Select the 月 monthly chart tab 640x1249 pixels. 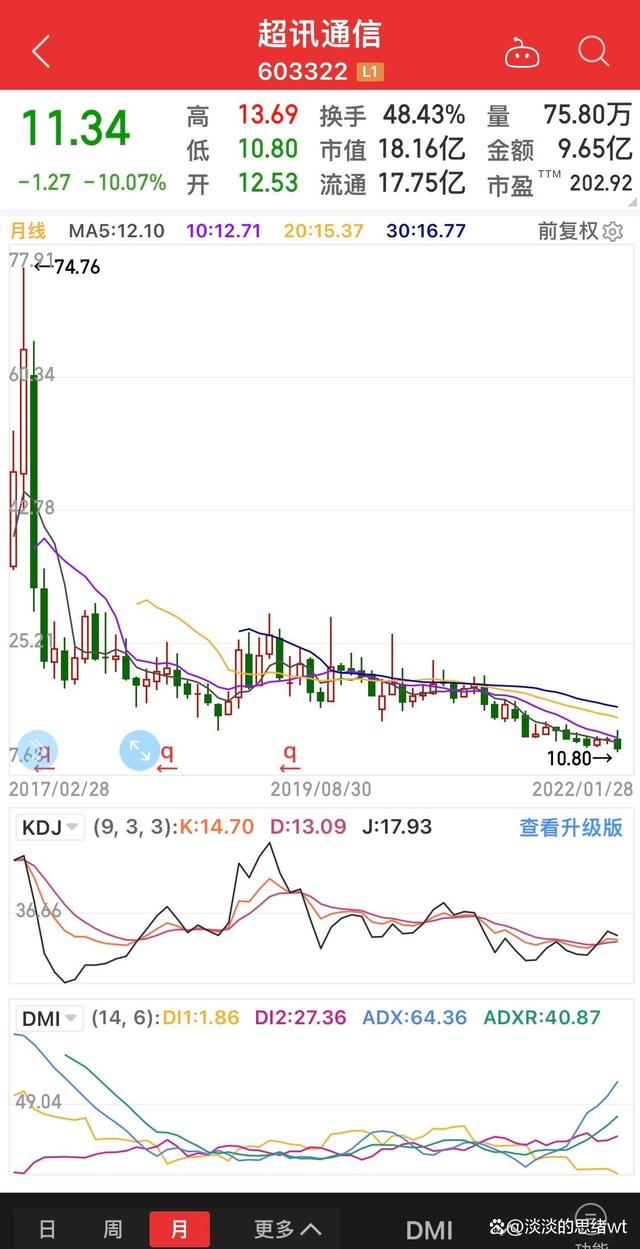(x=180, y=1229)
